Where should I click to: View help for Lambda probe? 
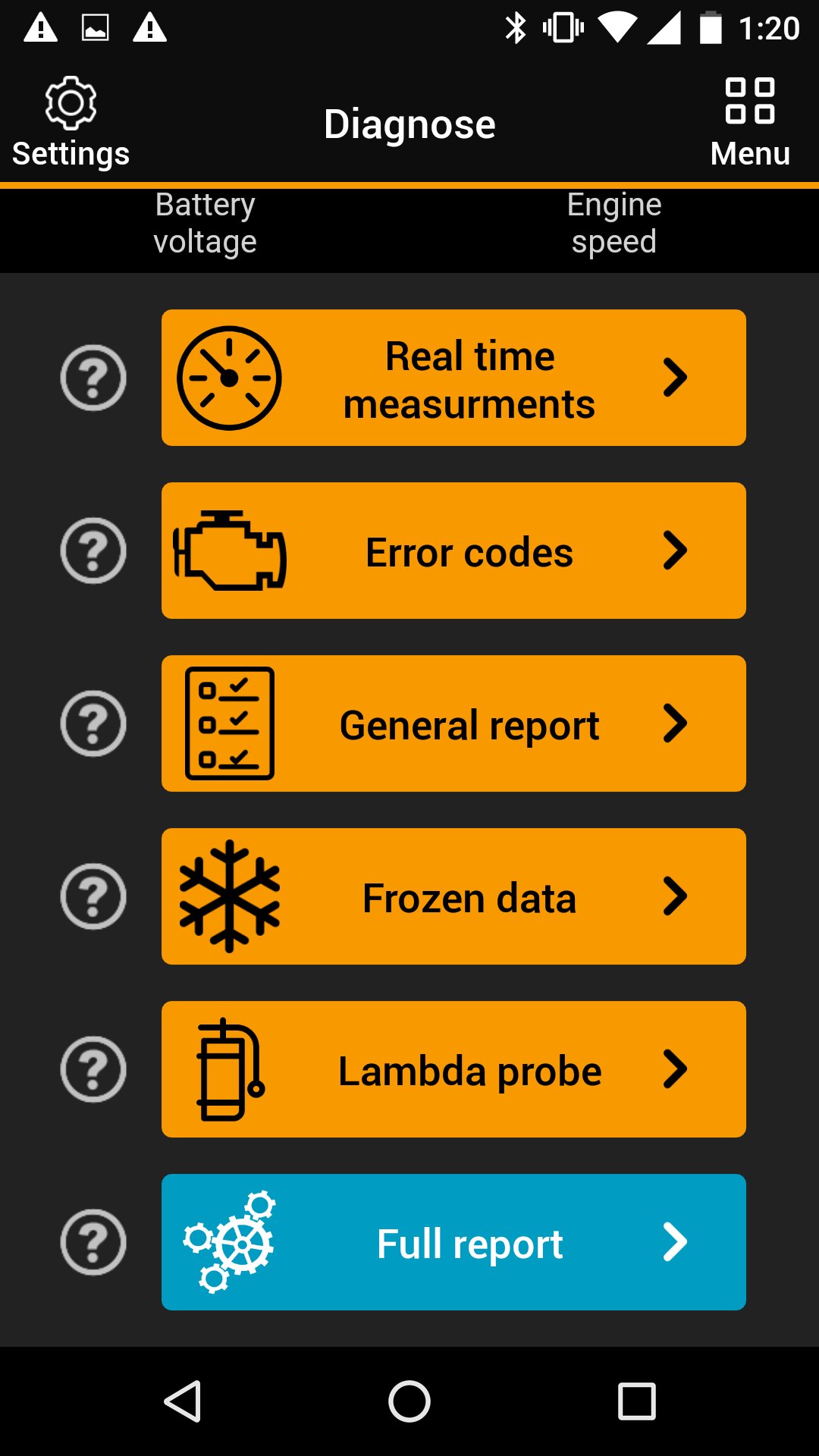coord(93,1069)
